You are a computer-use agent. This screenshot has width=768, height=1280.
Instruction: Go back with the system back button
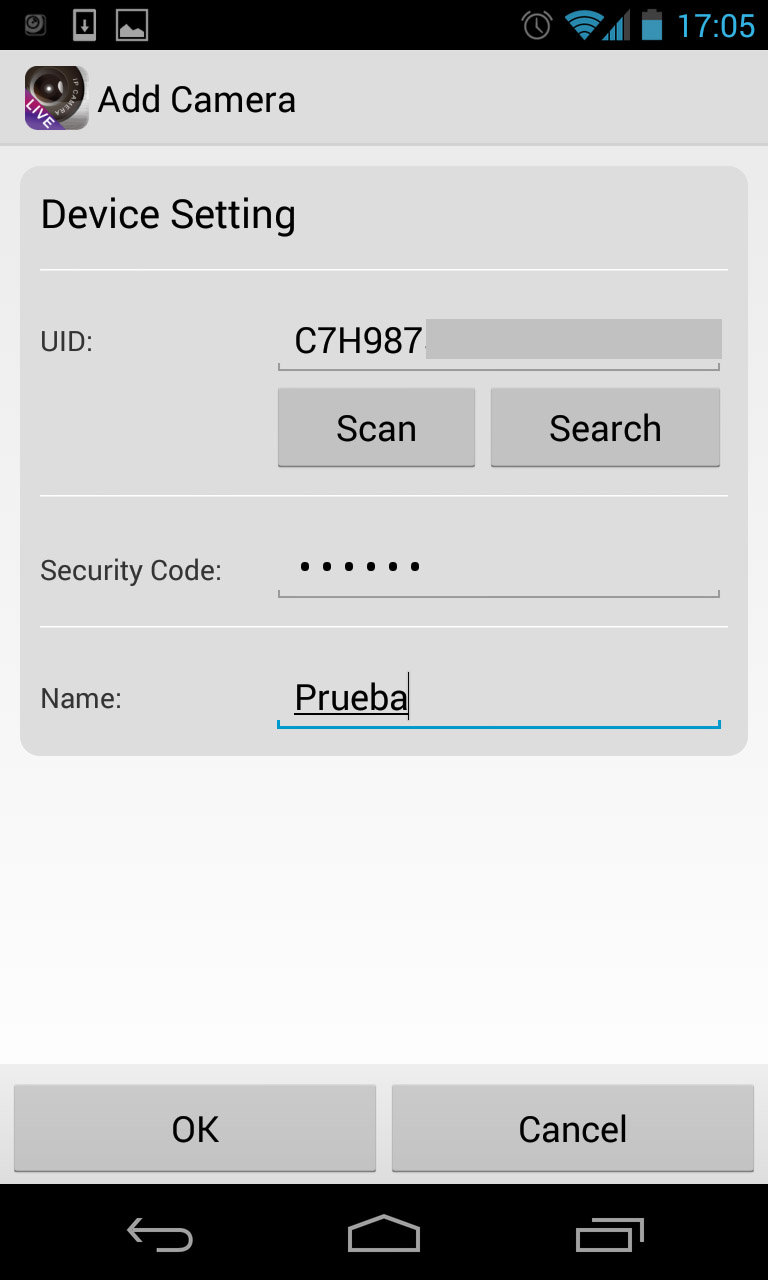coord(160,1234)
